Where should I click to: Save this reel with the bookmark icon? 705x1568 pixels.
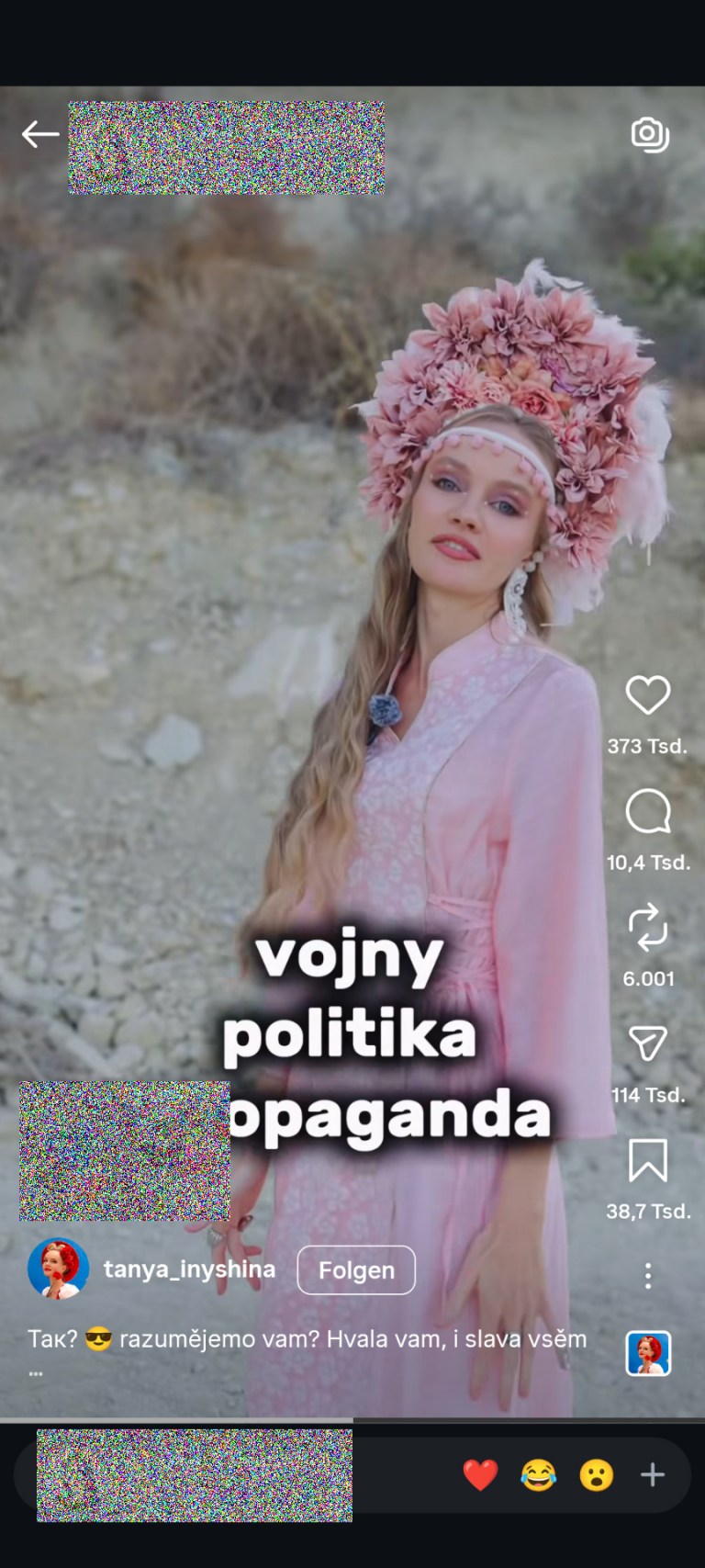coord(648,1160)
